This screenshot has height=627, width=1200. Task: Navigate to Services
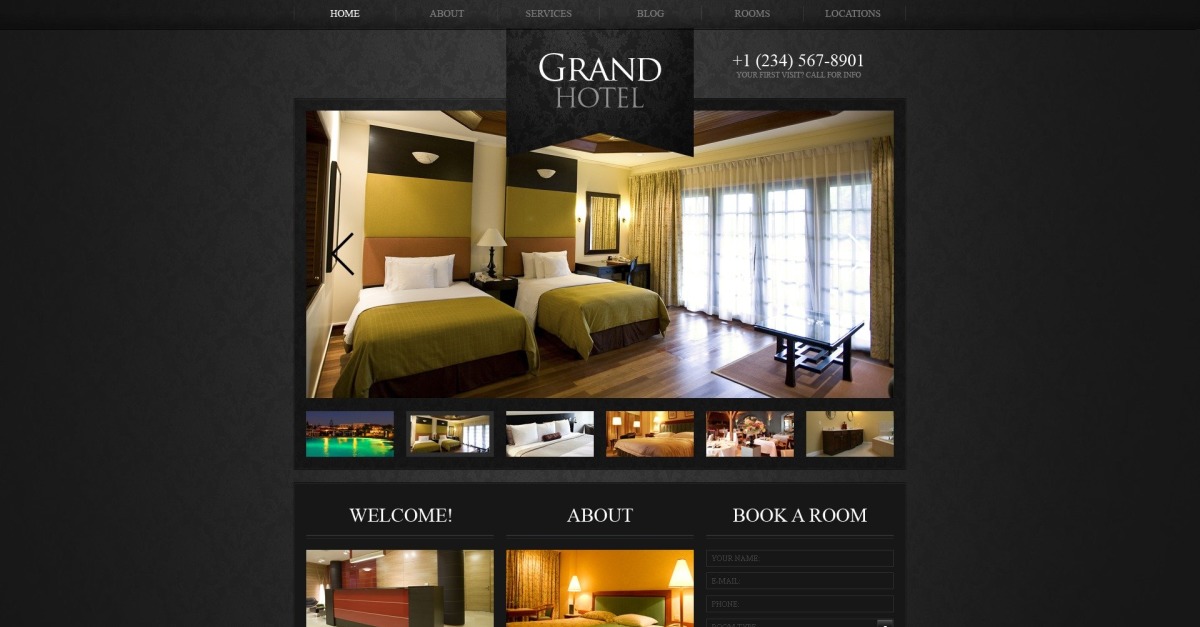click(x=548, y=14)
